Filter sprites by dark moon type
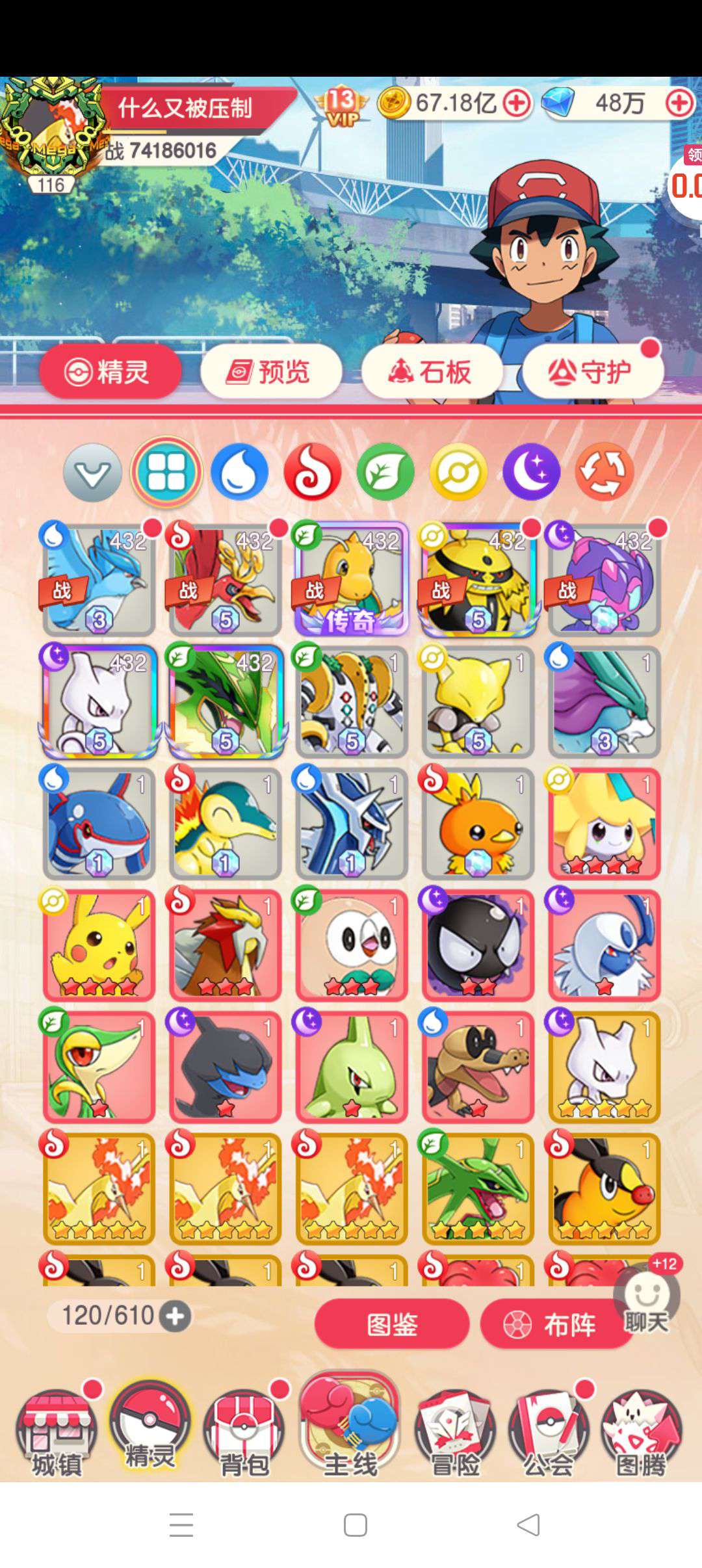702x1568 pixels. [532, 472]
